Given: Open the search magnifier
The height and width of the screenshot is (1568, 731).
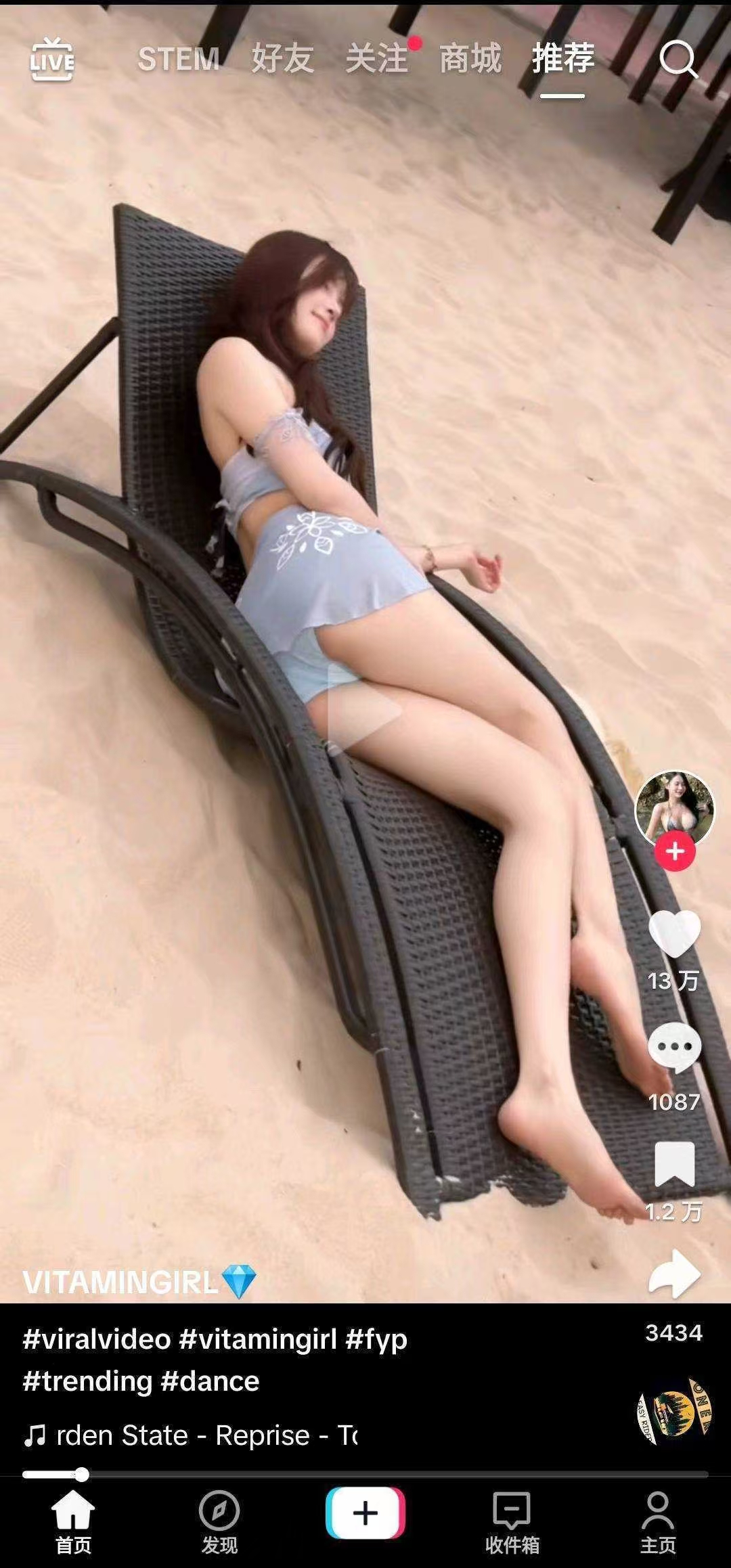Looking at the screenshot, I should coord(678,60).
